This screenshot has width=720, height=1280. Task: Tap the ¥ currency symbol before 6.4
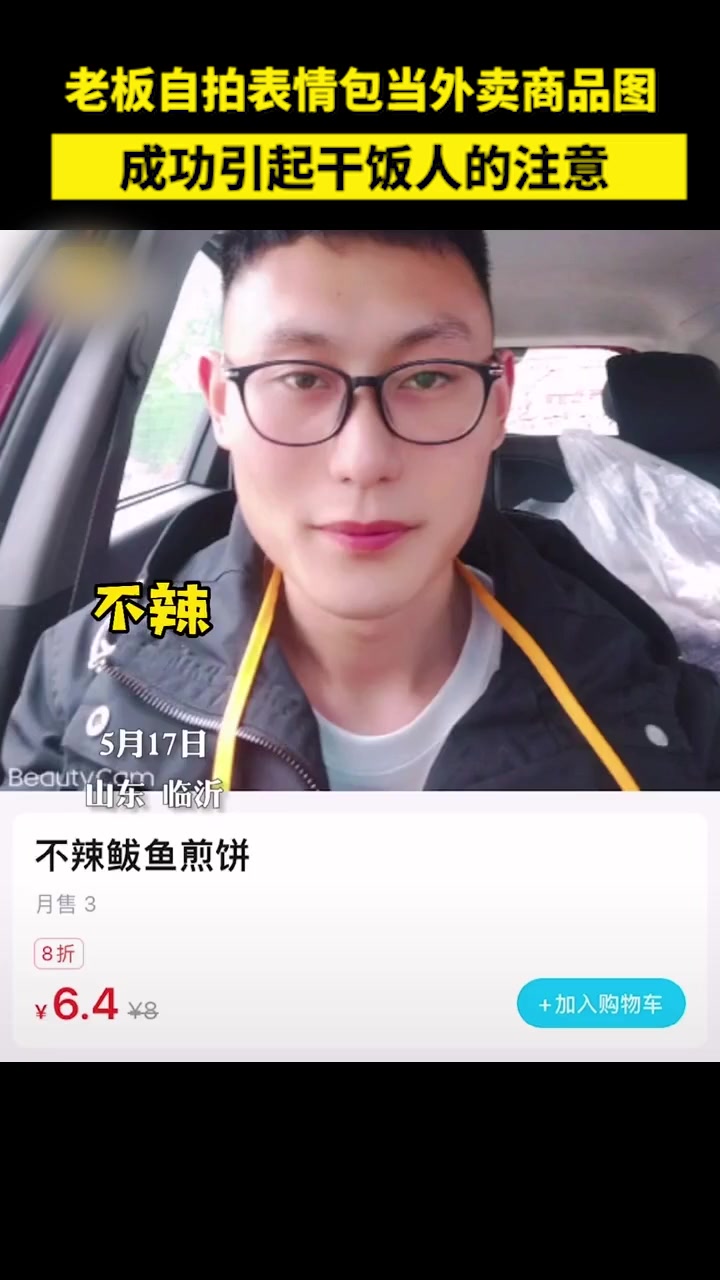click(x=42, y=1010)
